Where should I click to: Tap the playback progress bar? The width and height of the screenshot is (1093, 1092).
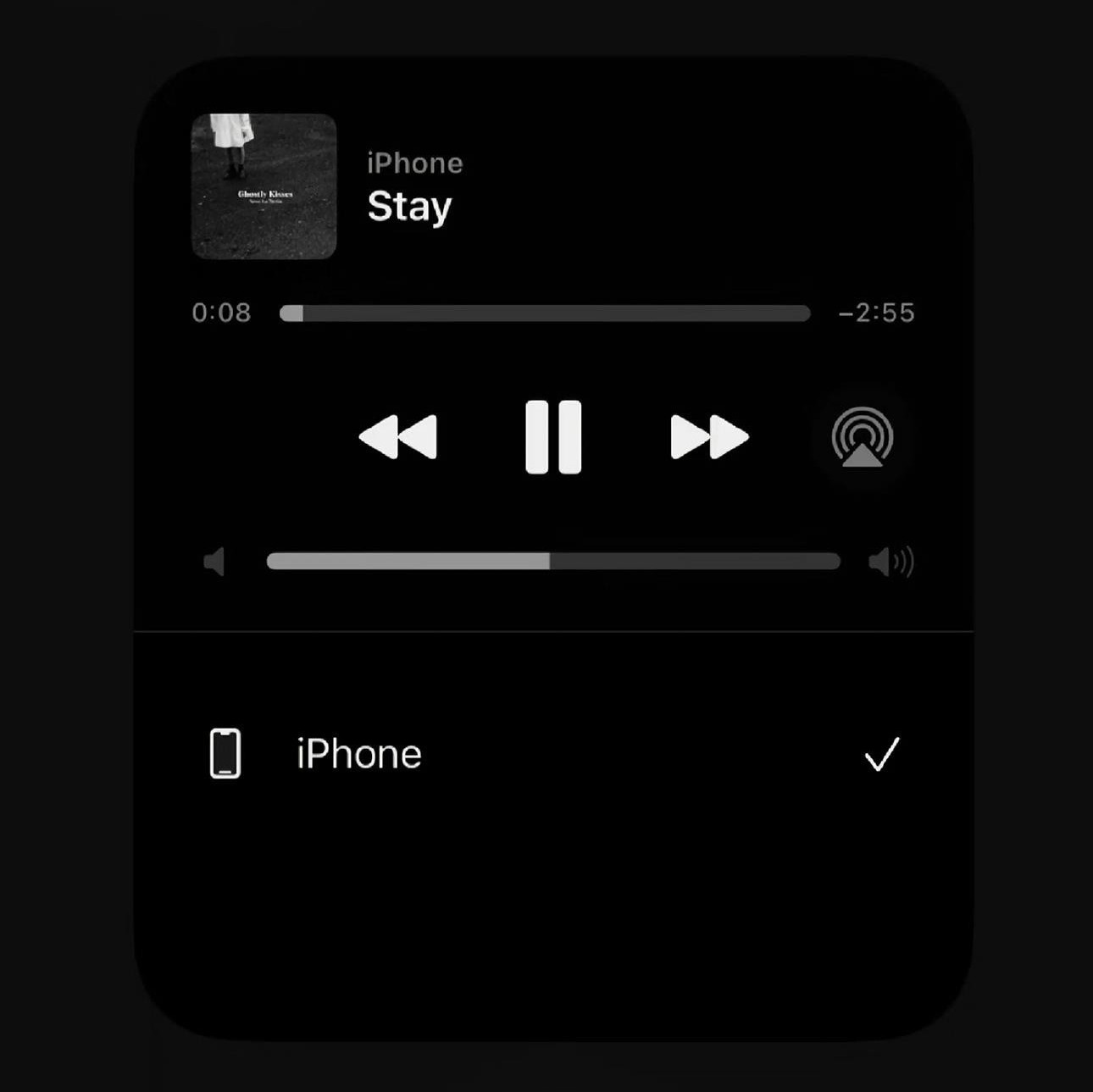[x=545, y=313]
